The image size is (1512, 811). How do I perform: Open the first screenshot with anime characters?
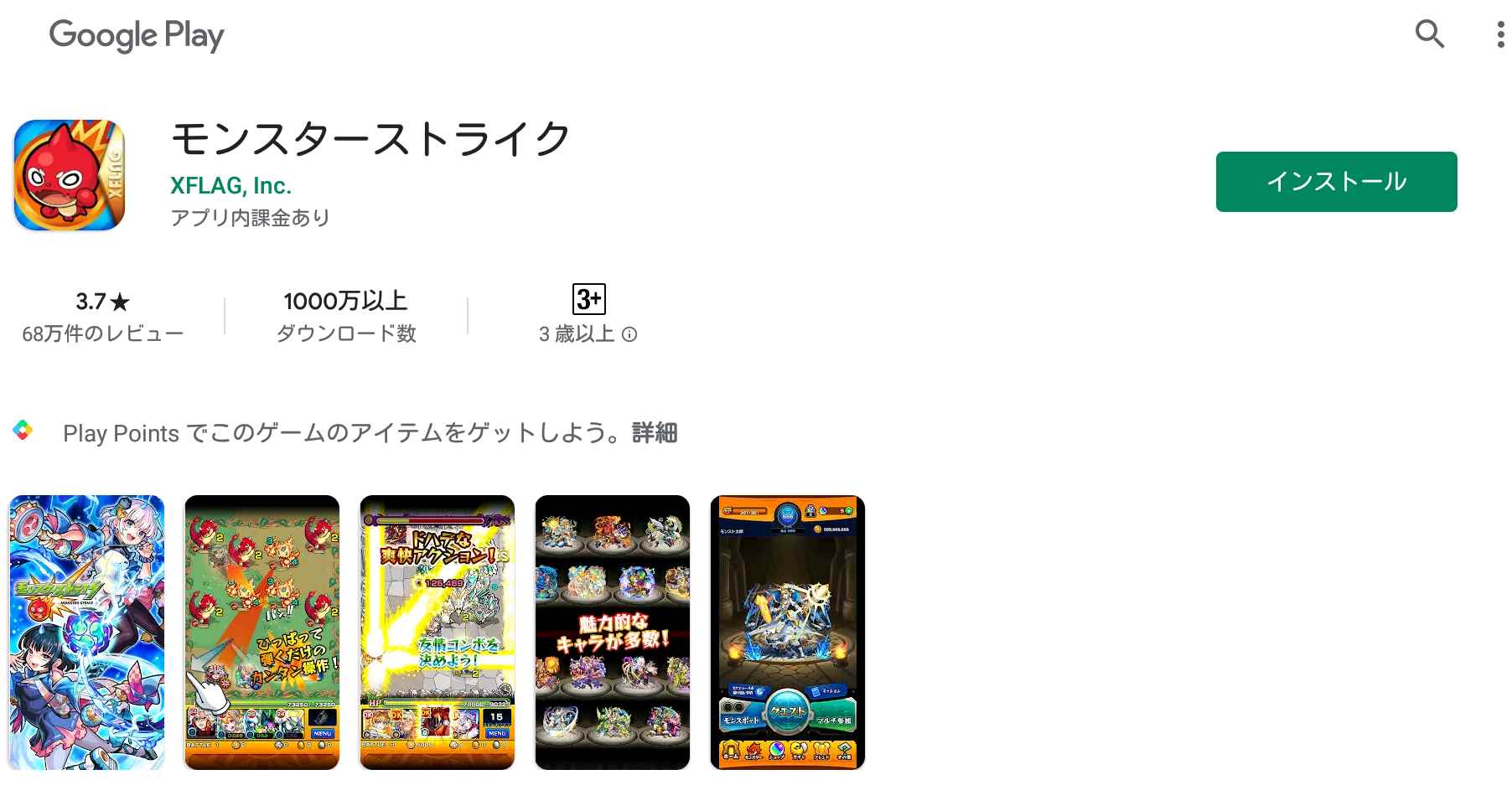87,633
